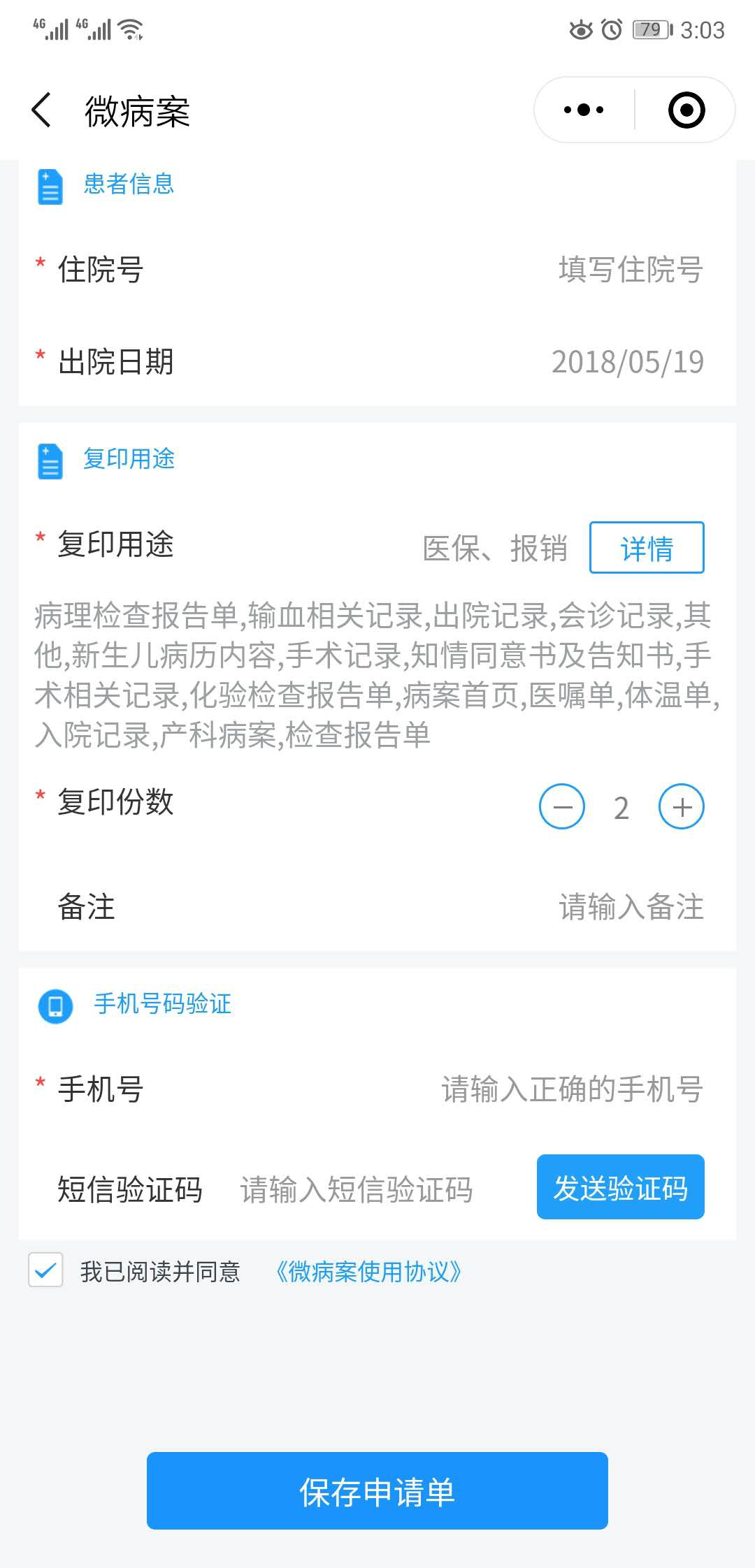Tap 发送验证码 button
The width and height of the screenshot is (755, 1568).
click(620, 1188)
